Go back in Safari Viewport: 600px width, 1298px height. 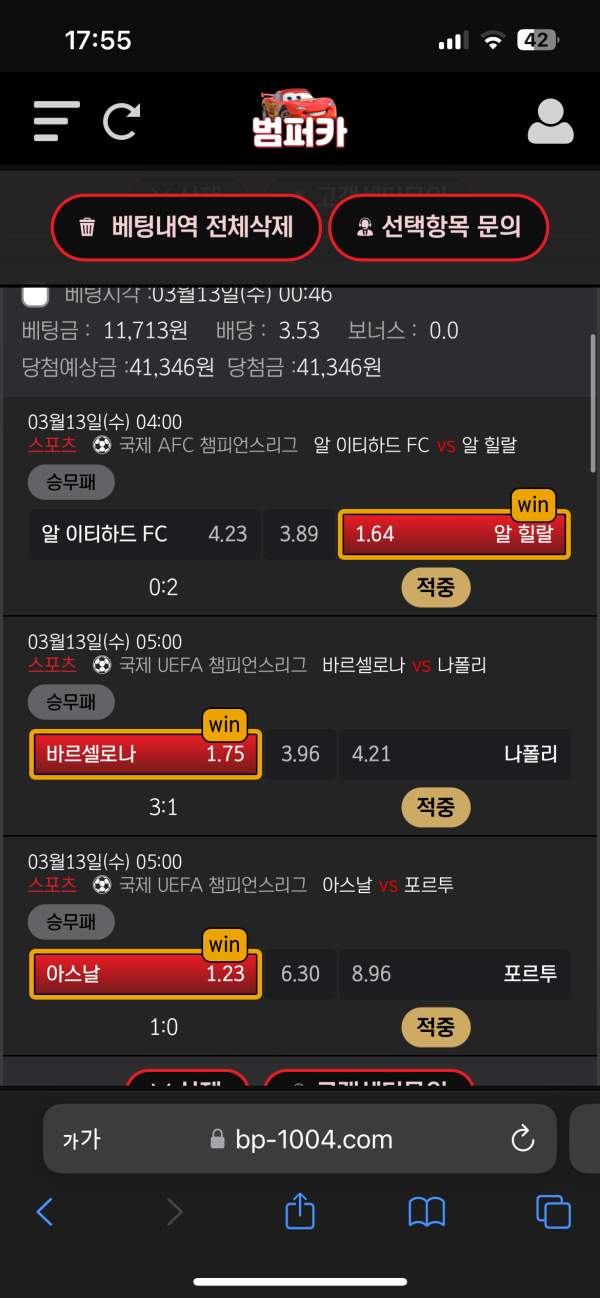(x=45, y=1212)
